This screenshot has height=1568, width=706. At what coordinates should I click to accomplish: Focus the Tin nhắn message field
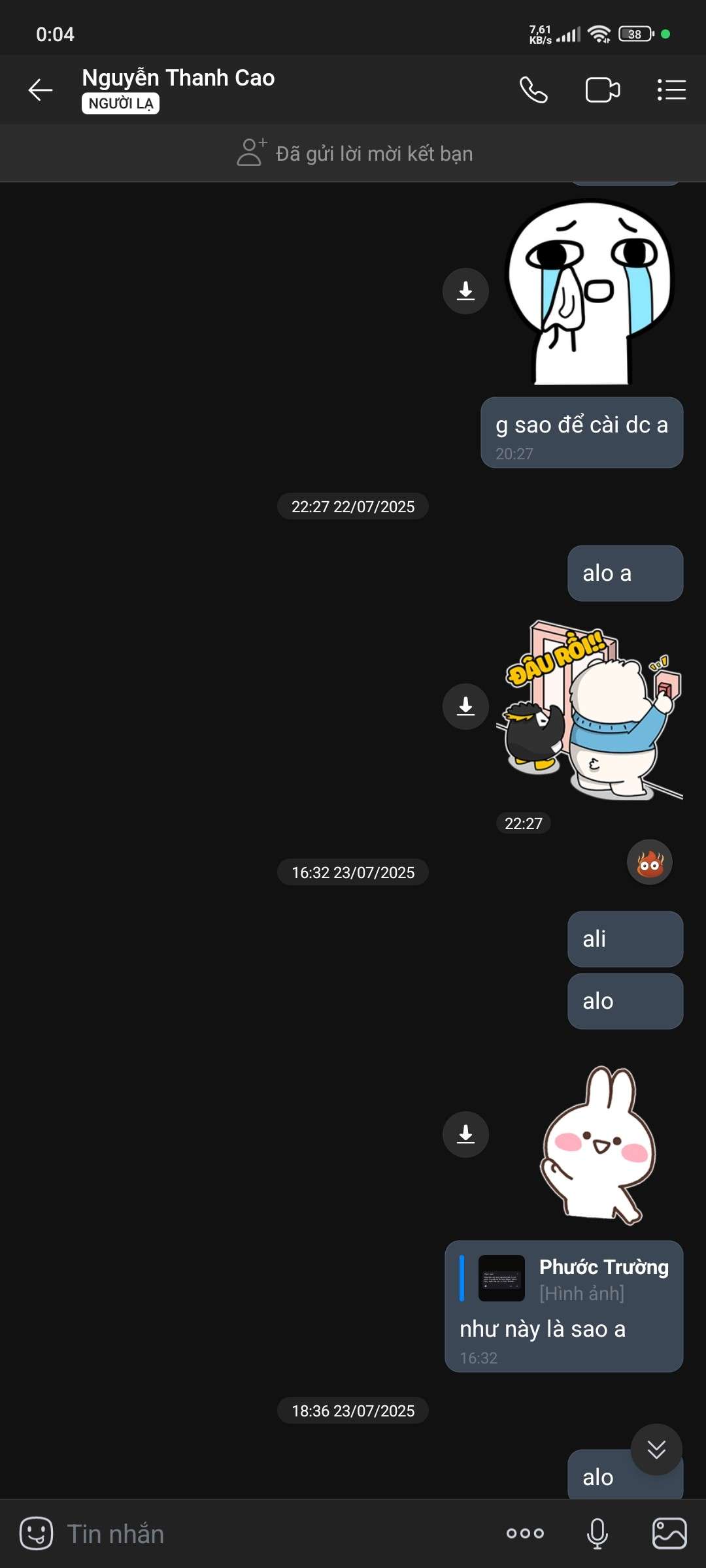(x=275, y=1533)
